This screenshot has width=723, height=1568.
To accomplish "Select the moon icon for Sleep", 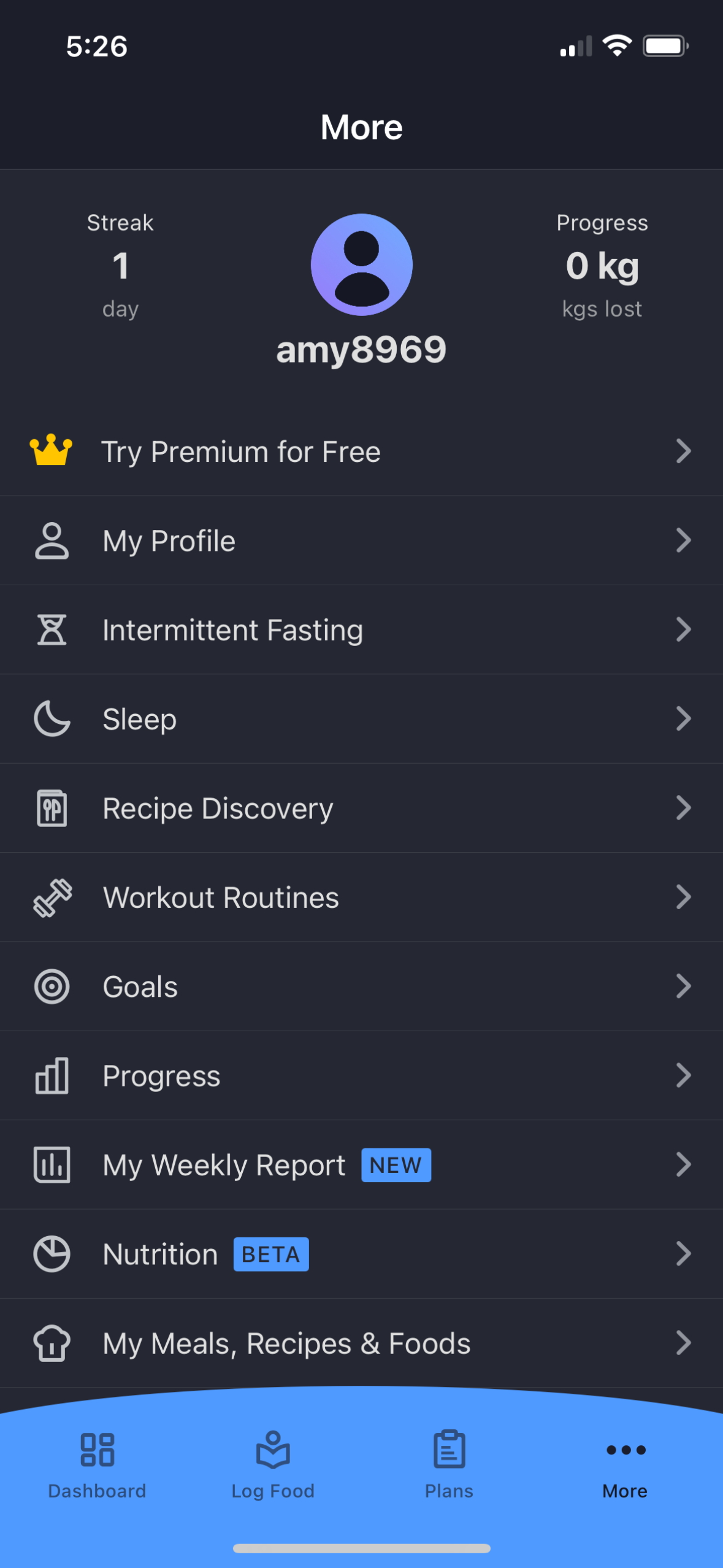I will pos(52,718).
